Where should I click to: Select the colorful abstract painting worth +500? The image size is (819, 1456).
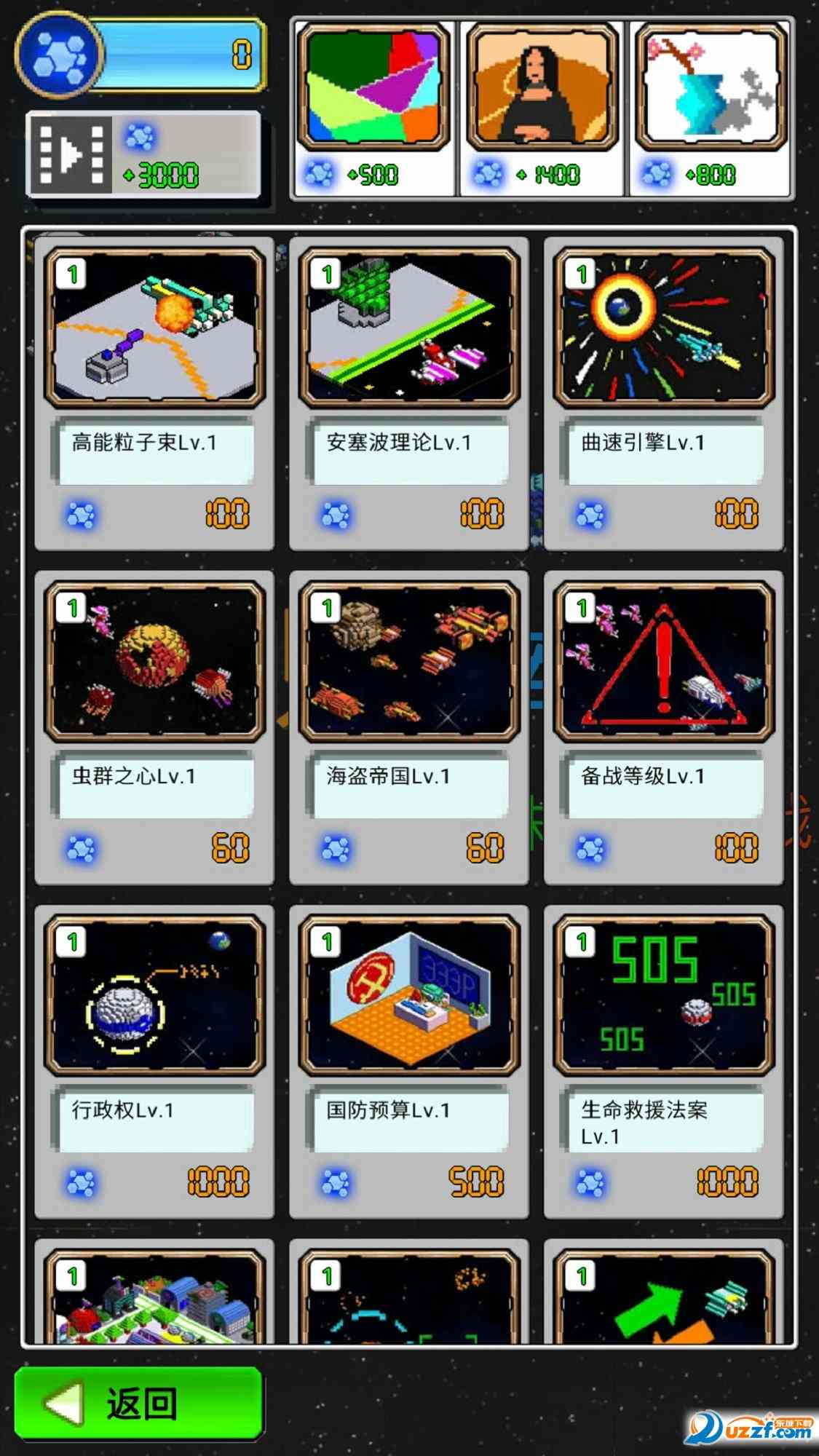(373, 109)
